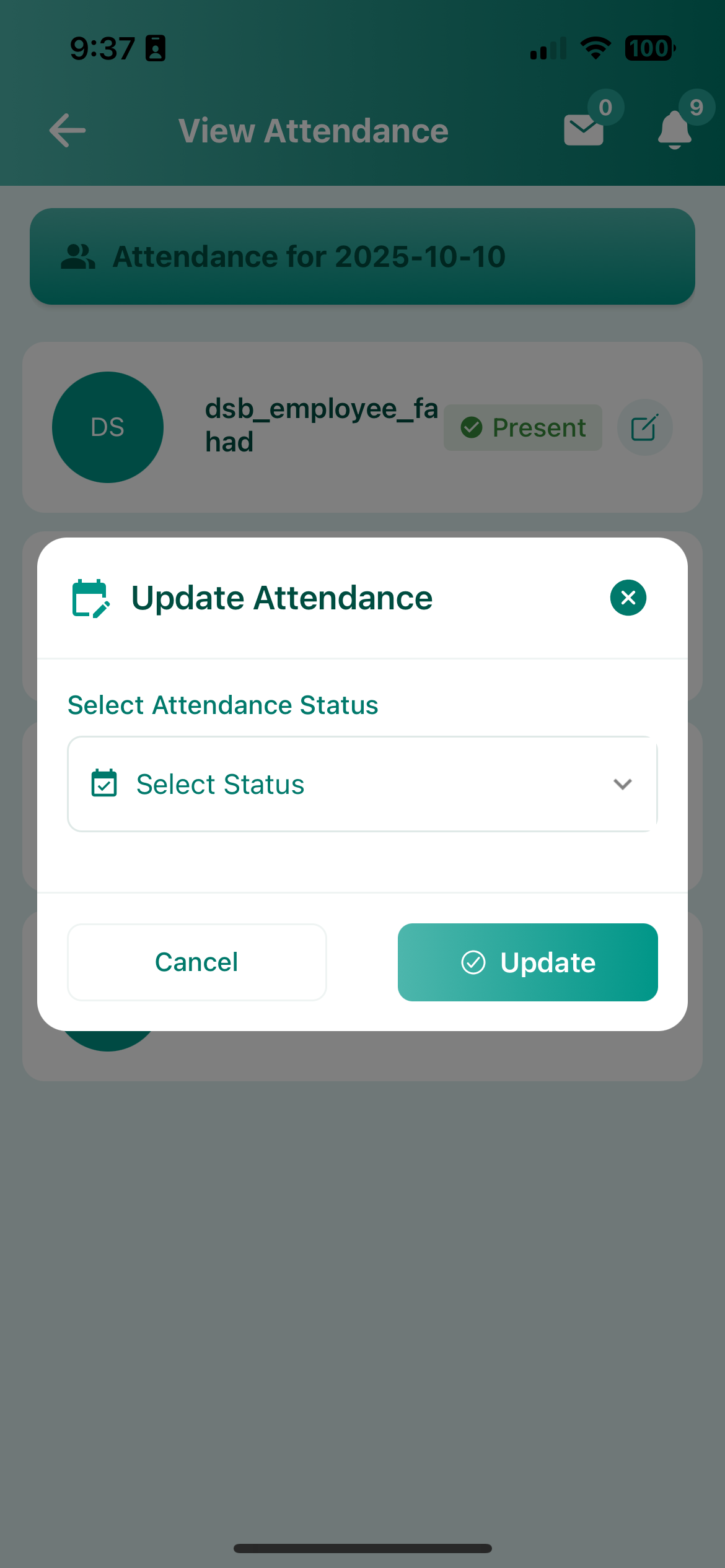Tap the DS avatar circle for dsb_employee_fahad
This screenshot has width=725, height=1568.
108,427
